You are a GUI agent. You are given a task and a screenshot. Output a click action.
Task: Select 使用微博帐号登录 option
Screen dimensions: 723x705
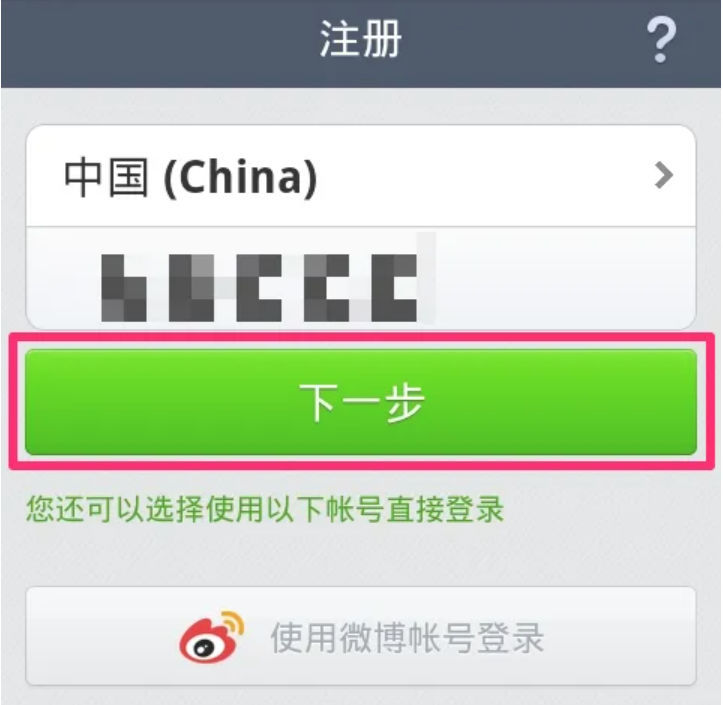360,636
